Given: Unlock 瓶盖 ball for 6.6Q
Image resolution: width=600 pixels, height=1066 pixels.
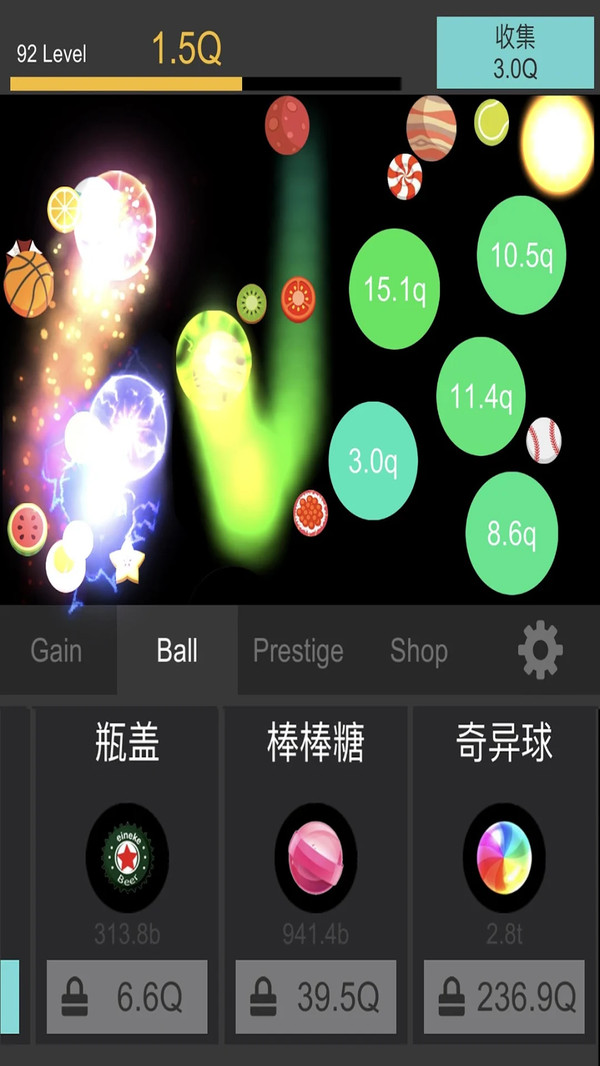Looking at the screenshot, I should [127, 997].
